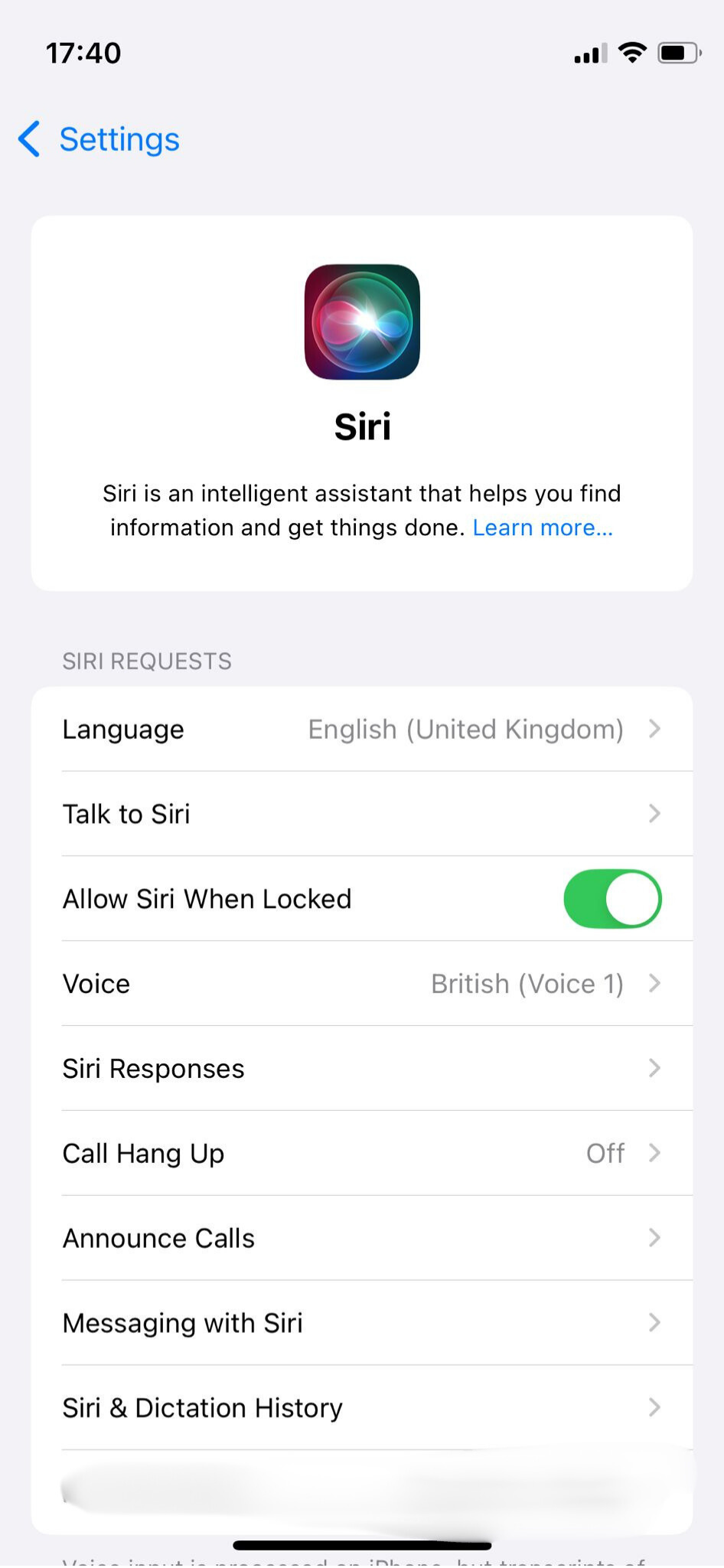Open Language setting for Siri

(x=361, y=730)
